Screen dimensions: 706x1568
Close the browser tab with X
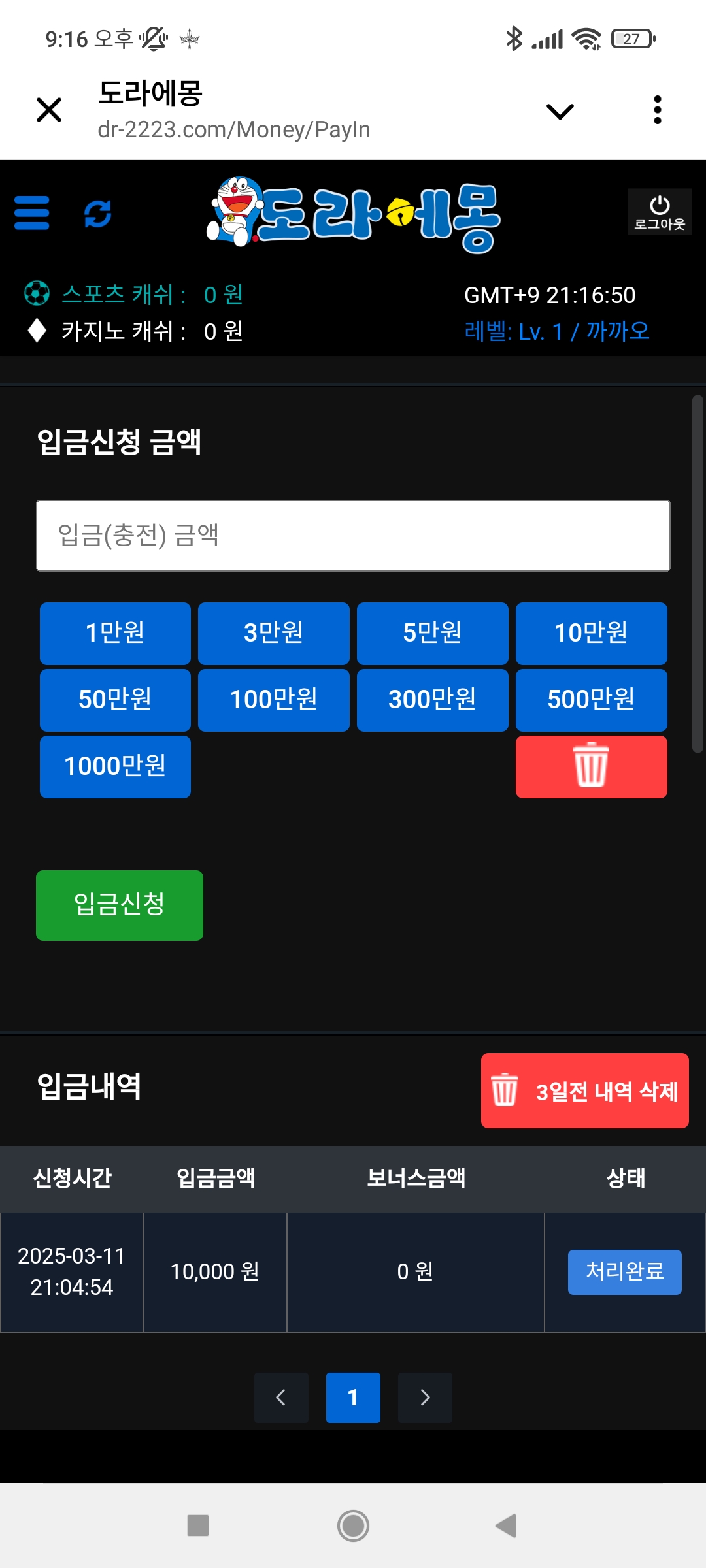tap(49, 110)
